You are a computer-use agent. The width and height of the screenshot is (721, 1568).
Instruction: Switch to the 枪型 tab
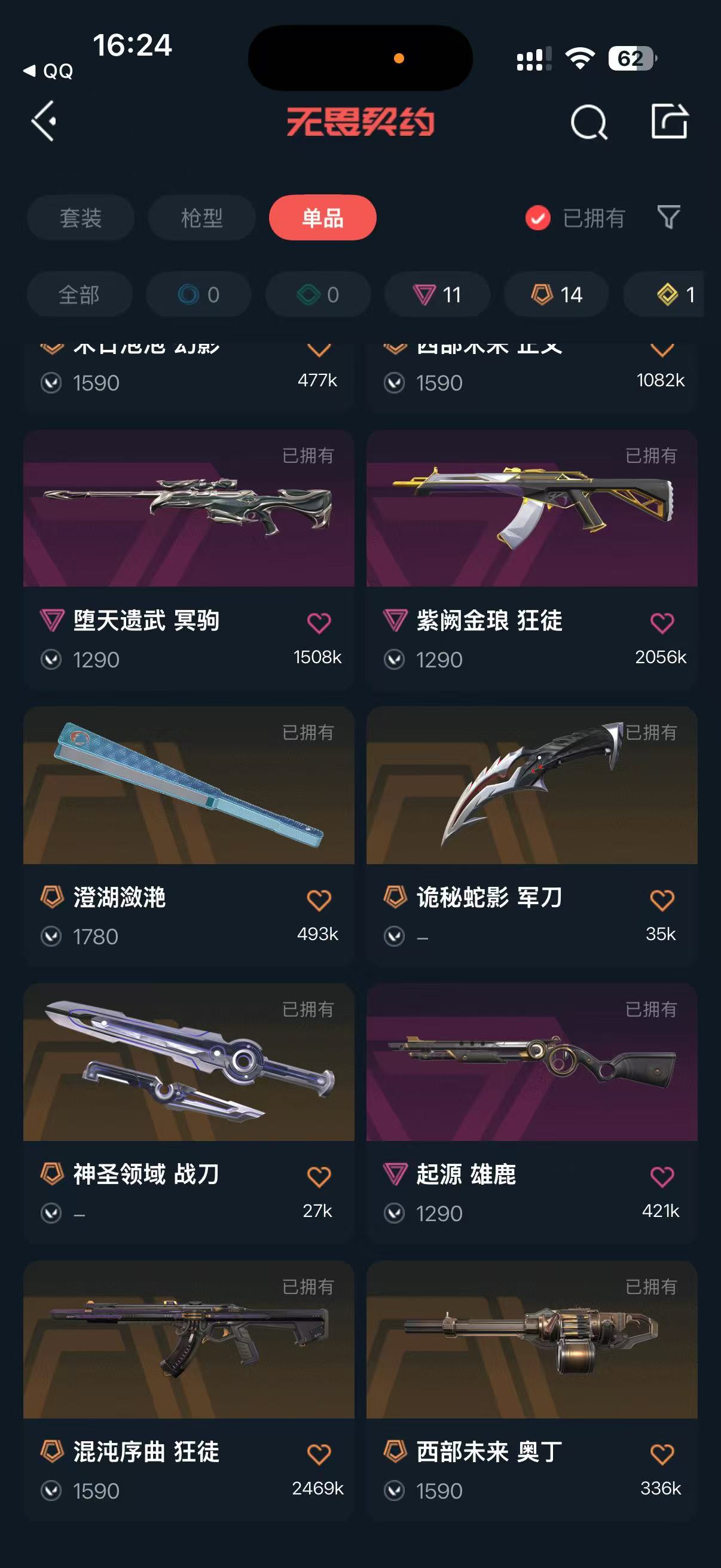coord(202,217)
